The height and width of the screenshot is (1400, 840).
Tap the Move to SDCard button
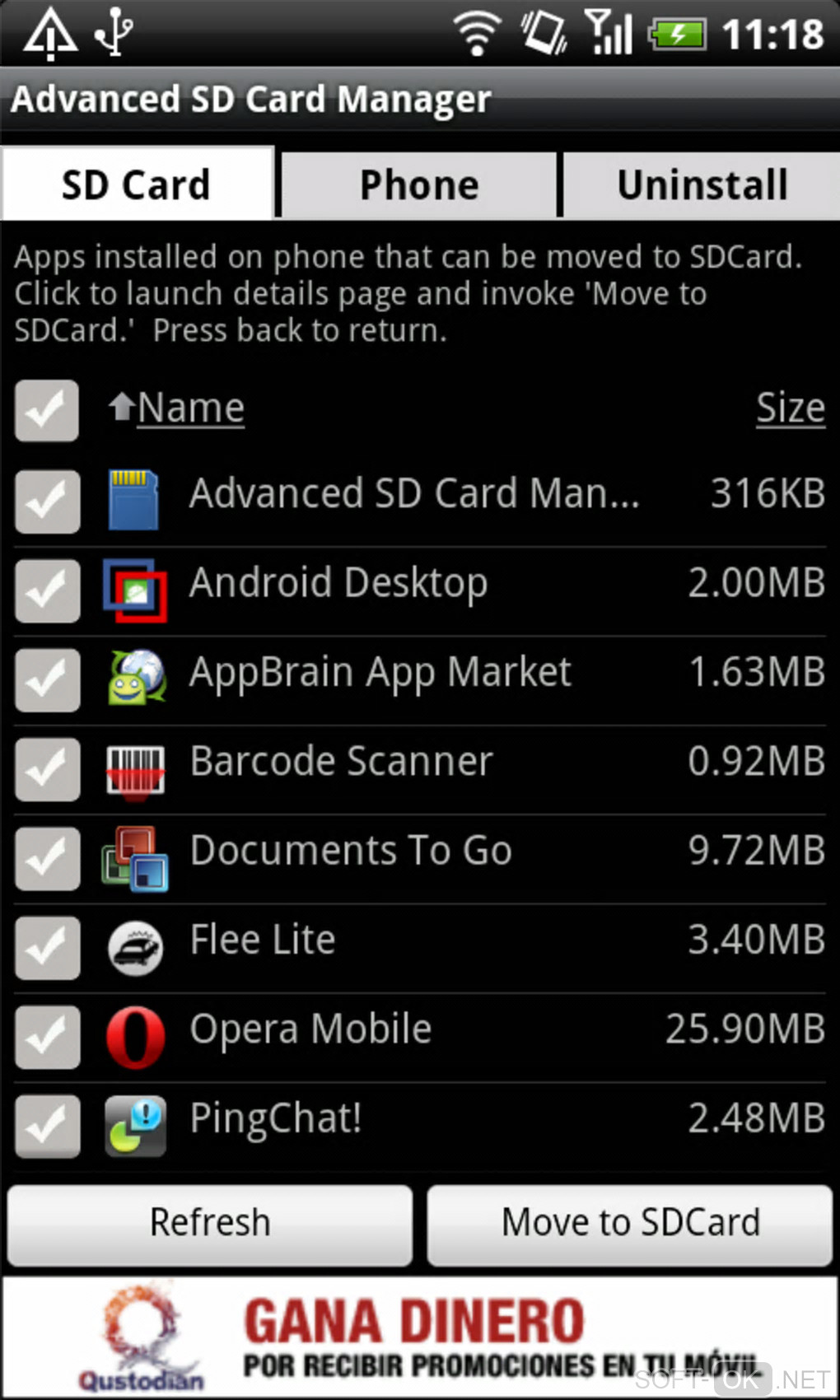click(630, 1223)
